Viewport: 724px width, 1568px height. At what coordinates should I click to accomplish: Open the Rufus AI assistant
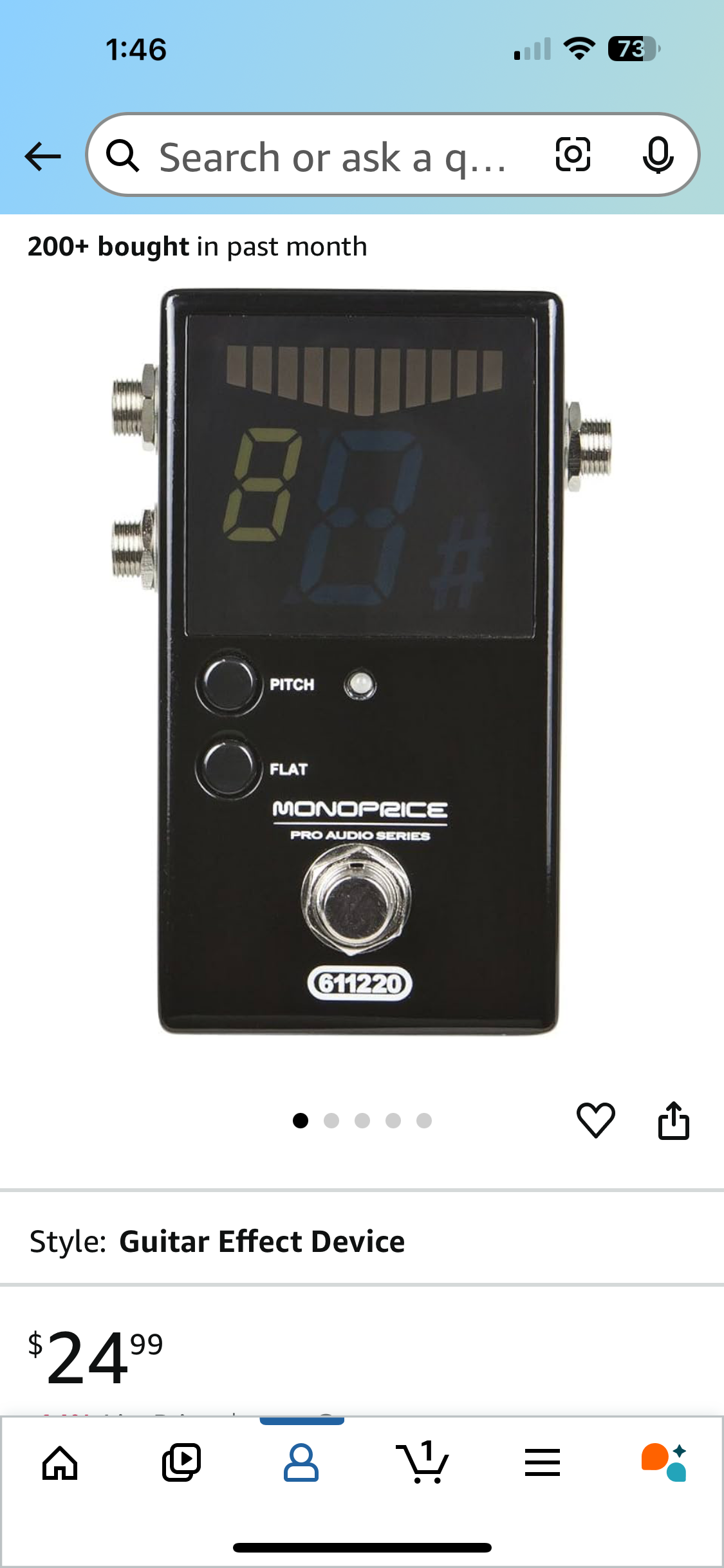coord(664,1463)
